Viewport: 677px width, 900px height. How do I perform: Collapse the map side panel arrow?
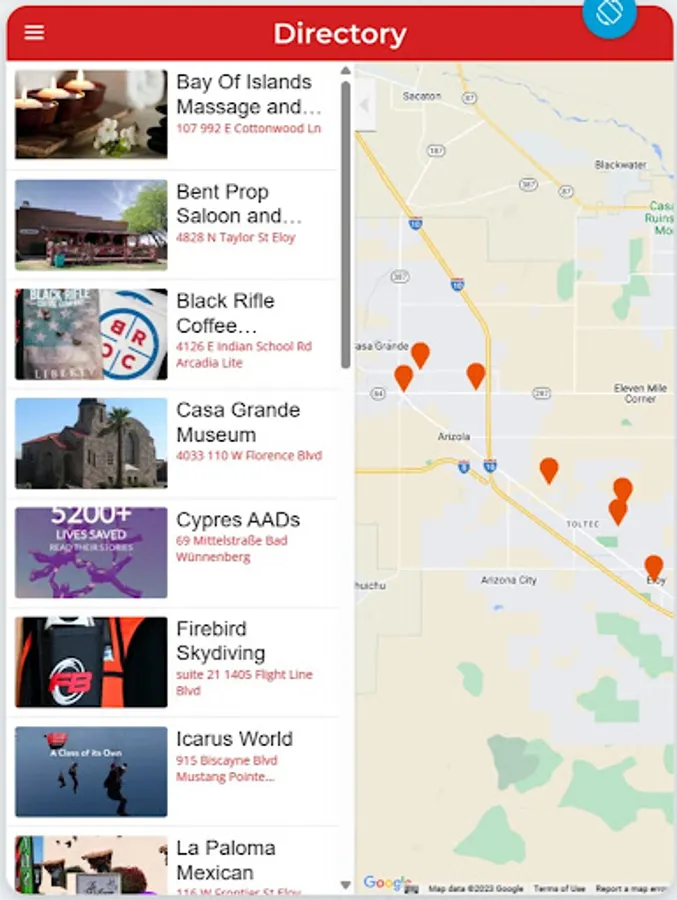pyautogui.click(x=365, y=105)
